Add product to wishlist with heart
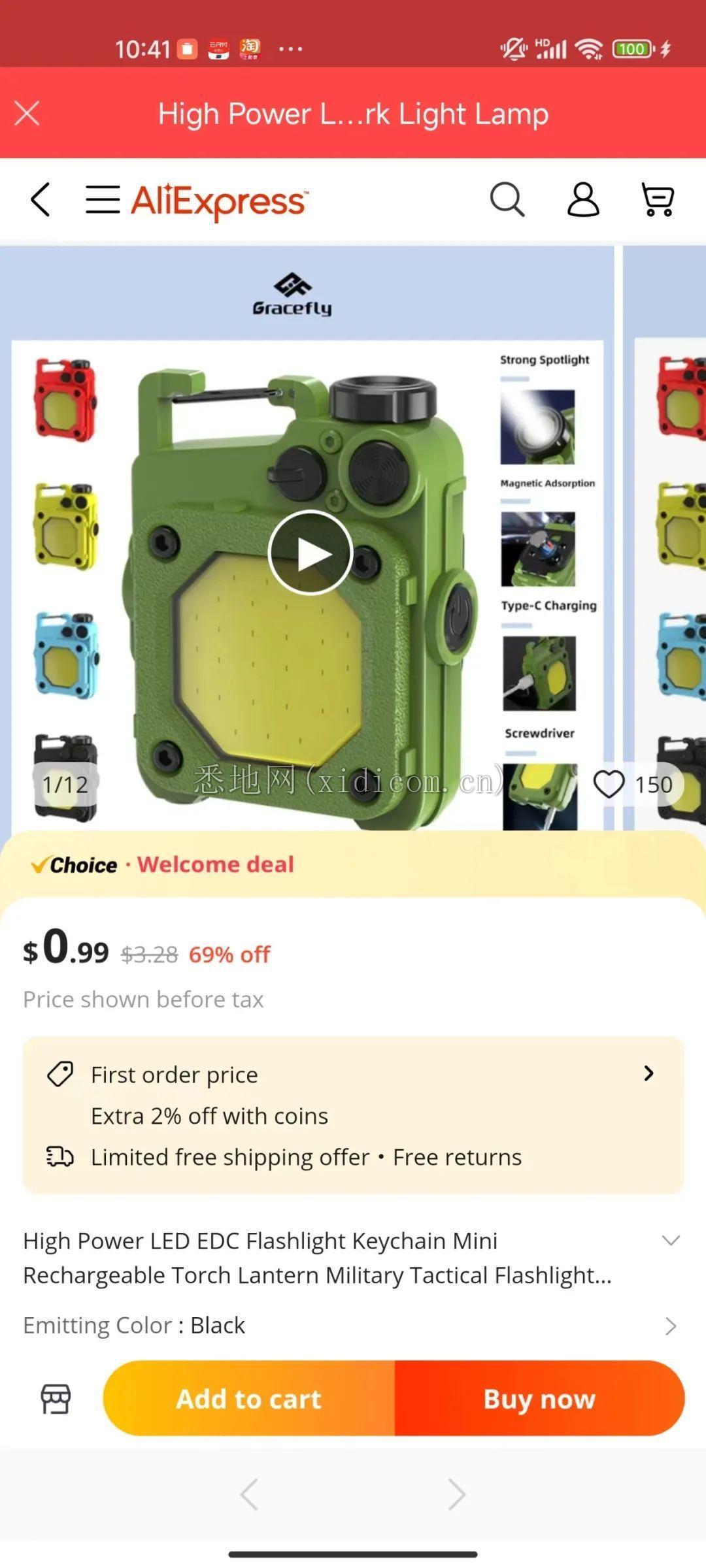Screen dimensions: 706x1568 point(609,784)
